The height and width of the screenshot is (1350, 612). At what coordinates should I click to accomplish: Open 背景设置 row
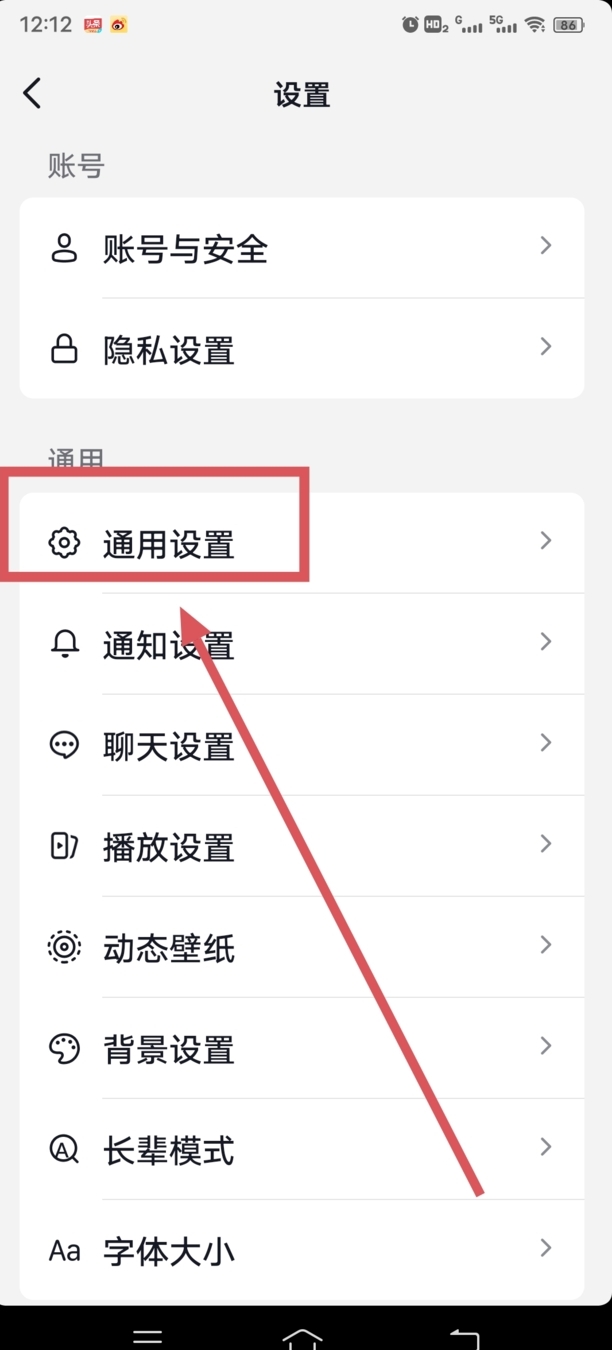tap(300, 1048)
